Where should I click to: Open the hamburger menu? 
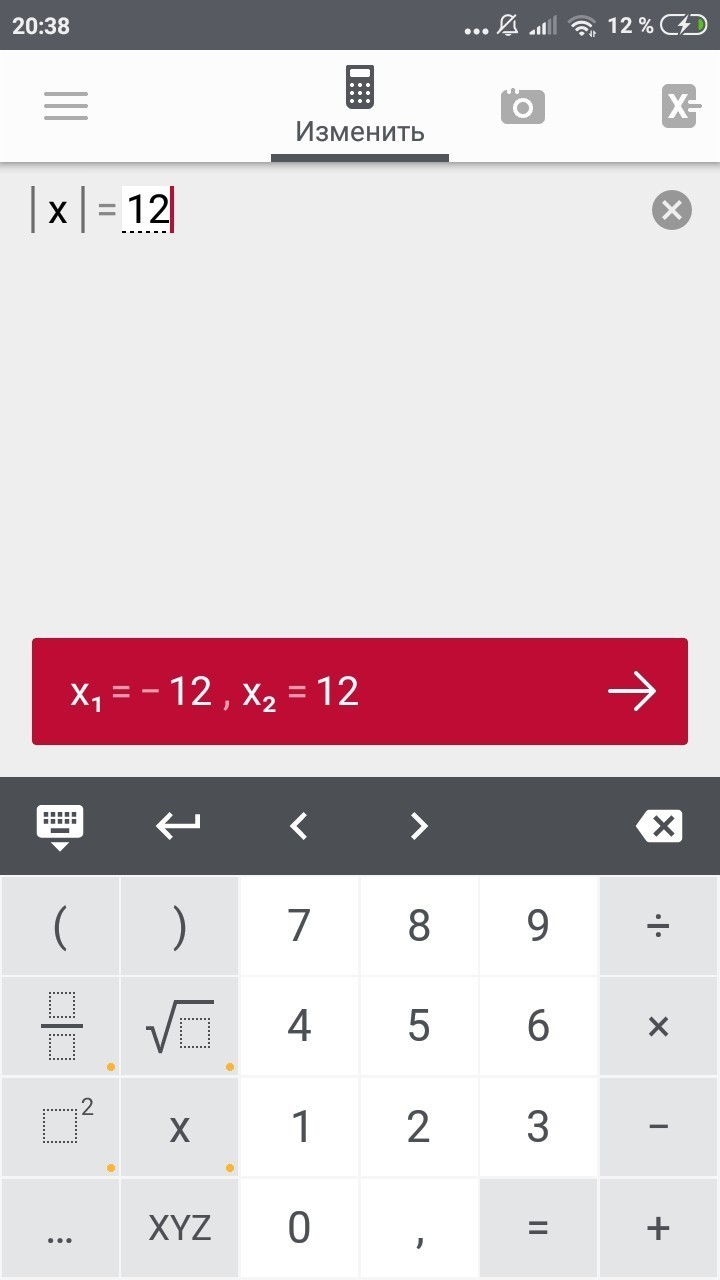point(66,106)
